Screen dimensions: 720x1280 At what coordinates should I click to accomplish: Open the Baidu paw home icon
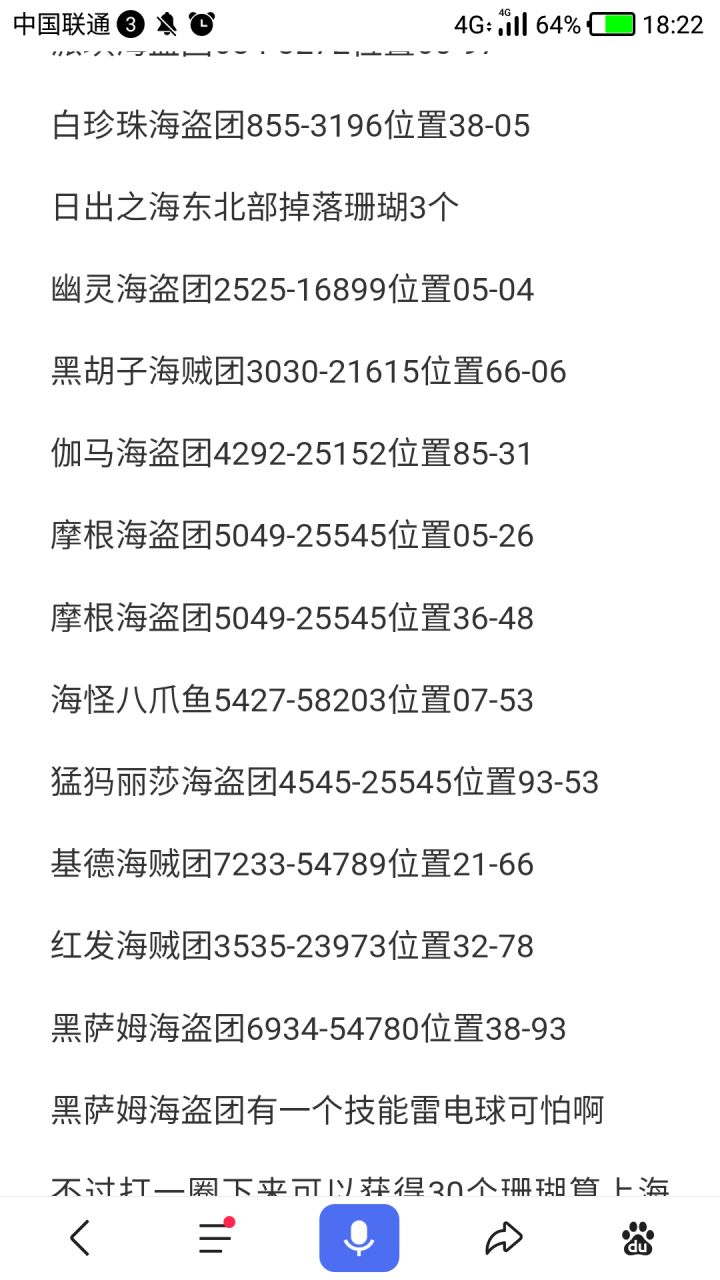click(638, 1239)
